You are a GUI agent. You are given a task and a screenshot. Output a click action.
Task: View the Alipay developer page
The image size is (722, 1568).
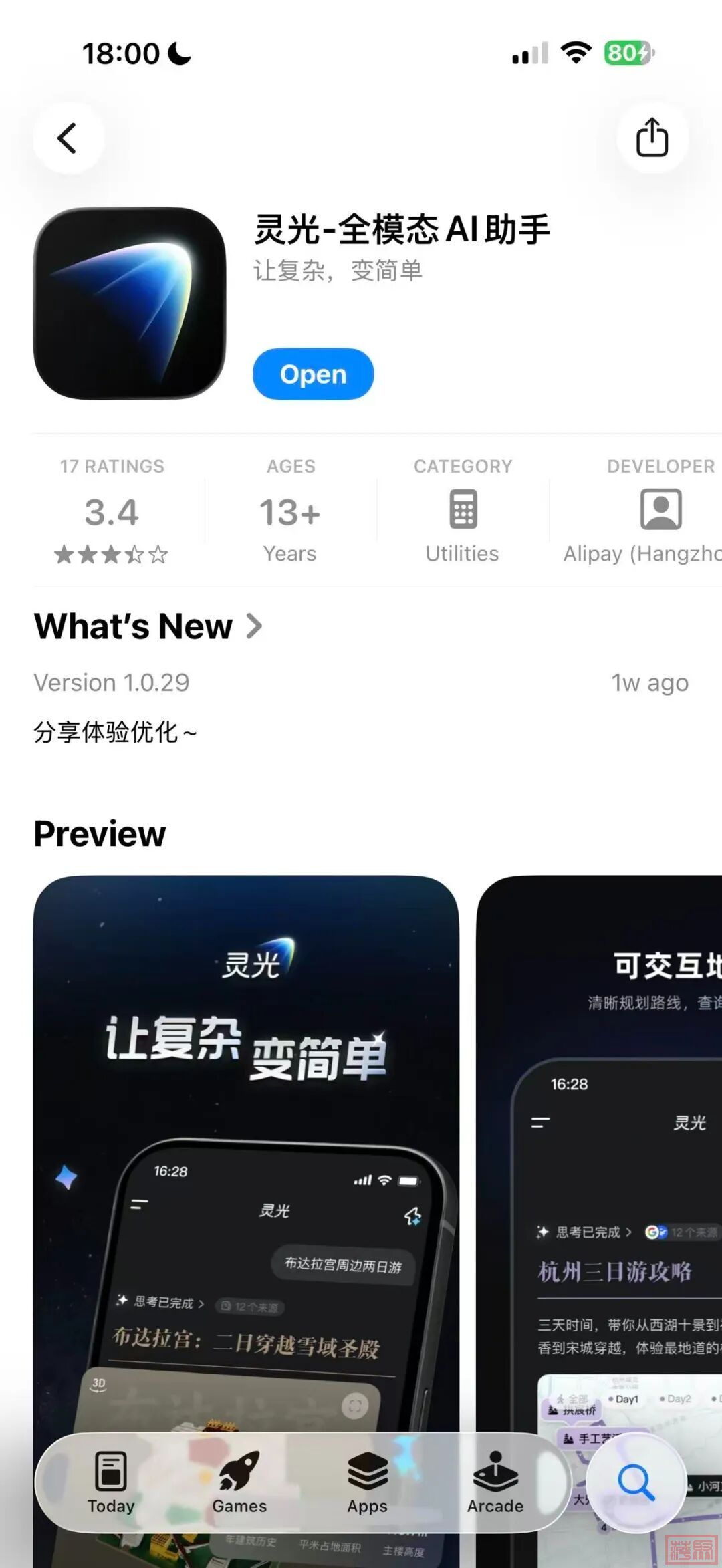[659, 511]
